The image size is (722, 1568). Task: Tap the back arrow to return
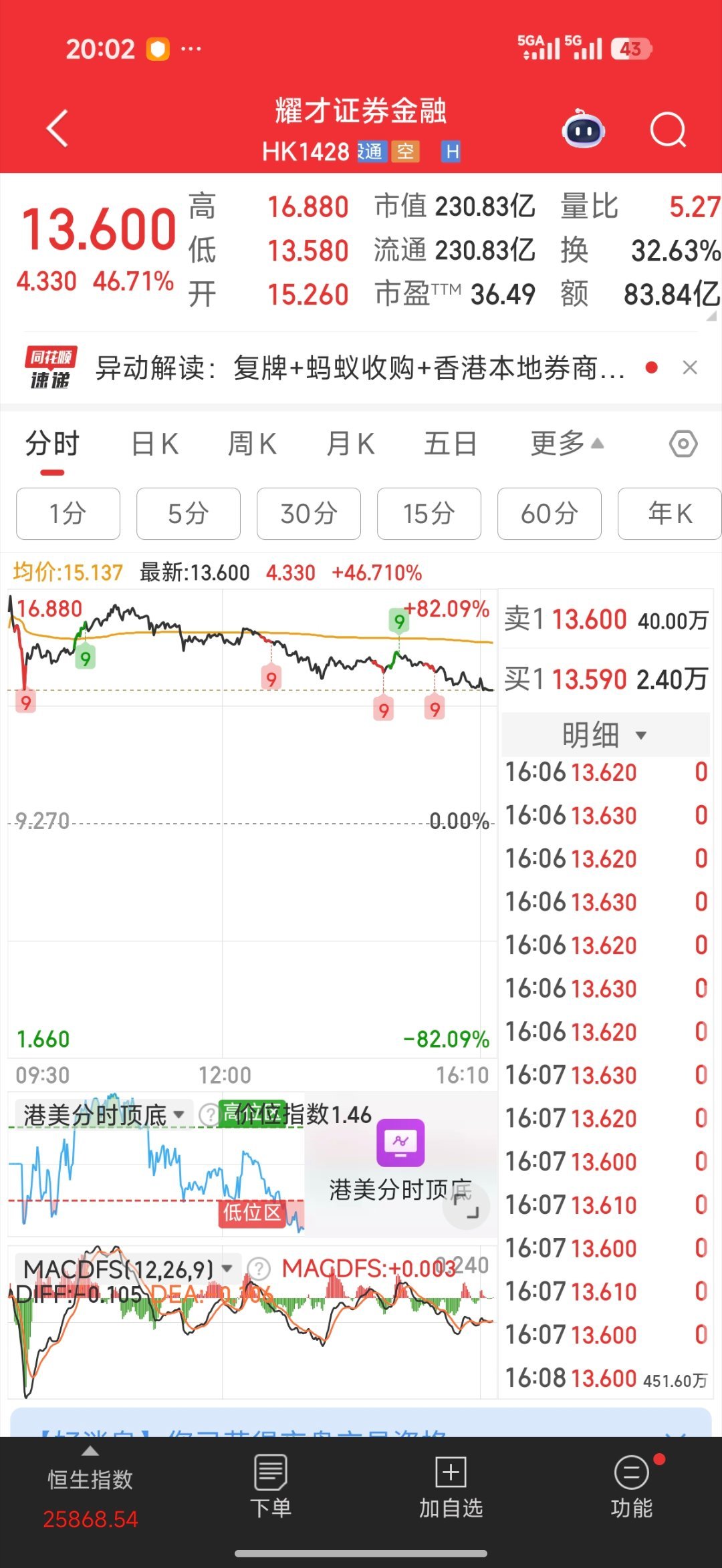pyautogui.click(x=57, y=128)
